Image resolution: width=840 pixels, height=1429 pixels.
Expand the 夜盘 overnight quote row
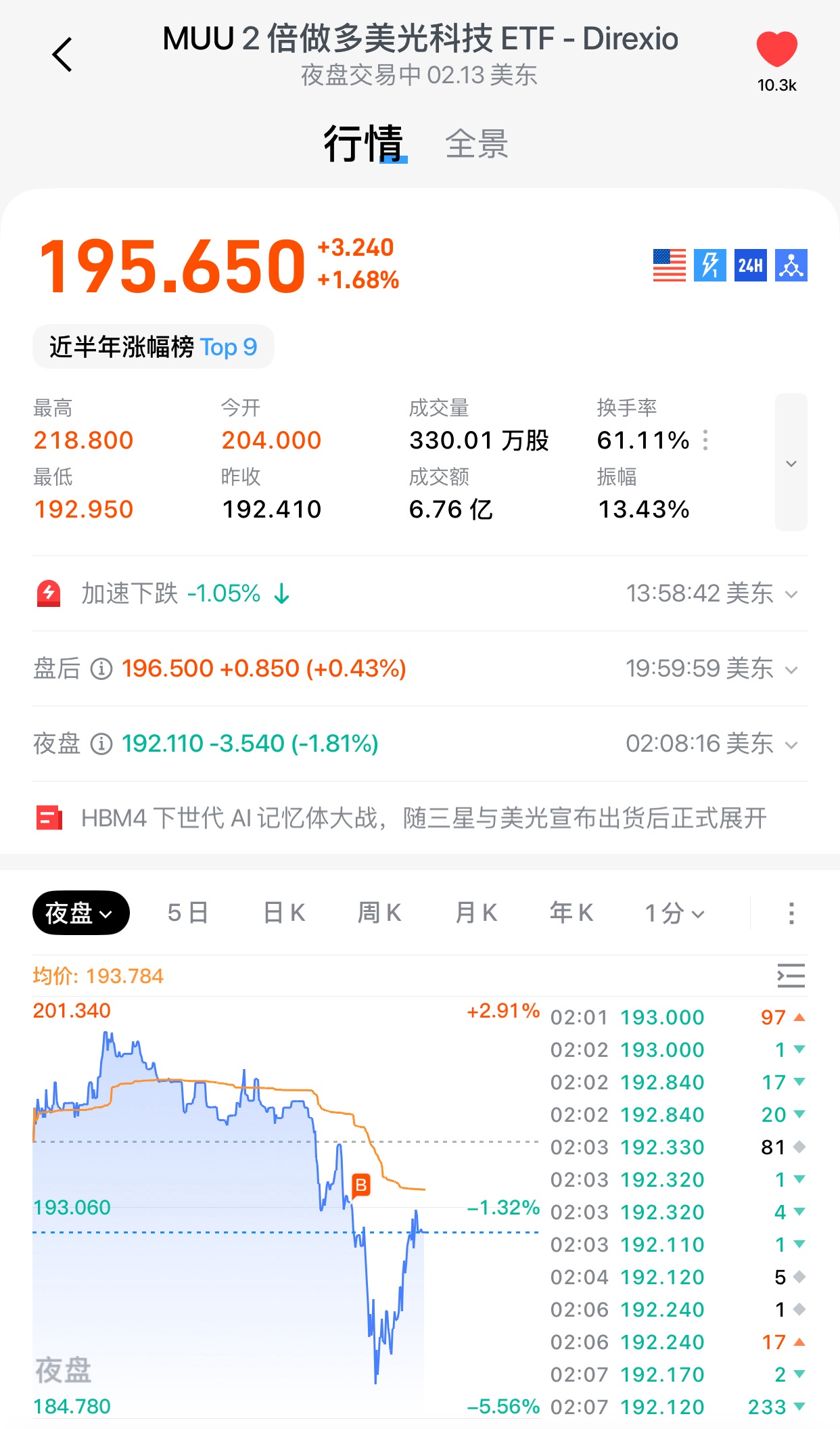(791, 744)
